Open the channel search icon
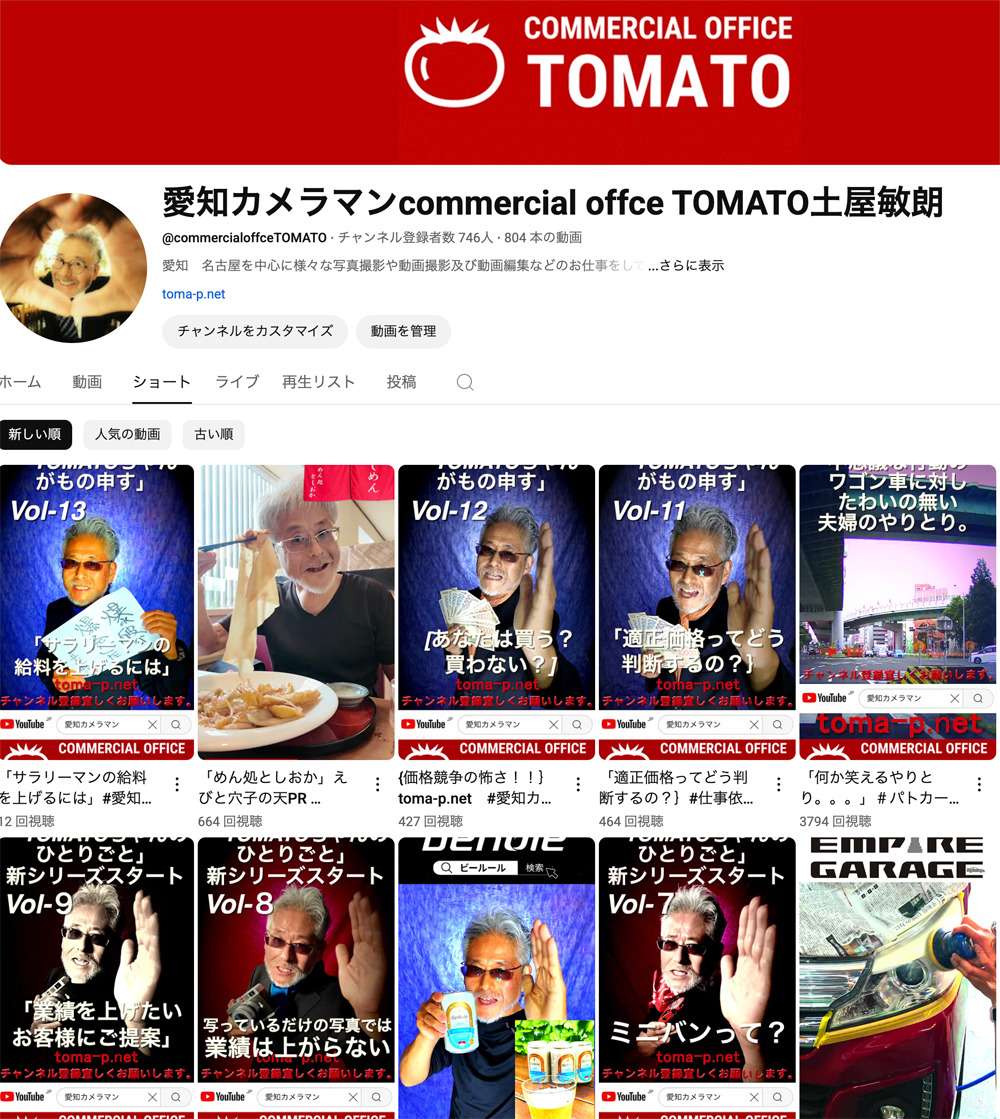Image resolution: width=1000 pixels, height=1119 pixels. click(x=465, y=382)
